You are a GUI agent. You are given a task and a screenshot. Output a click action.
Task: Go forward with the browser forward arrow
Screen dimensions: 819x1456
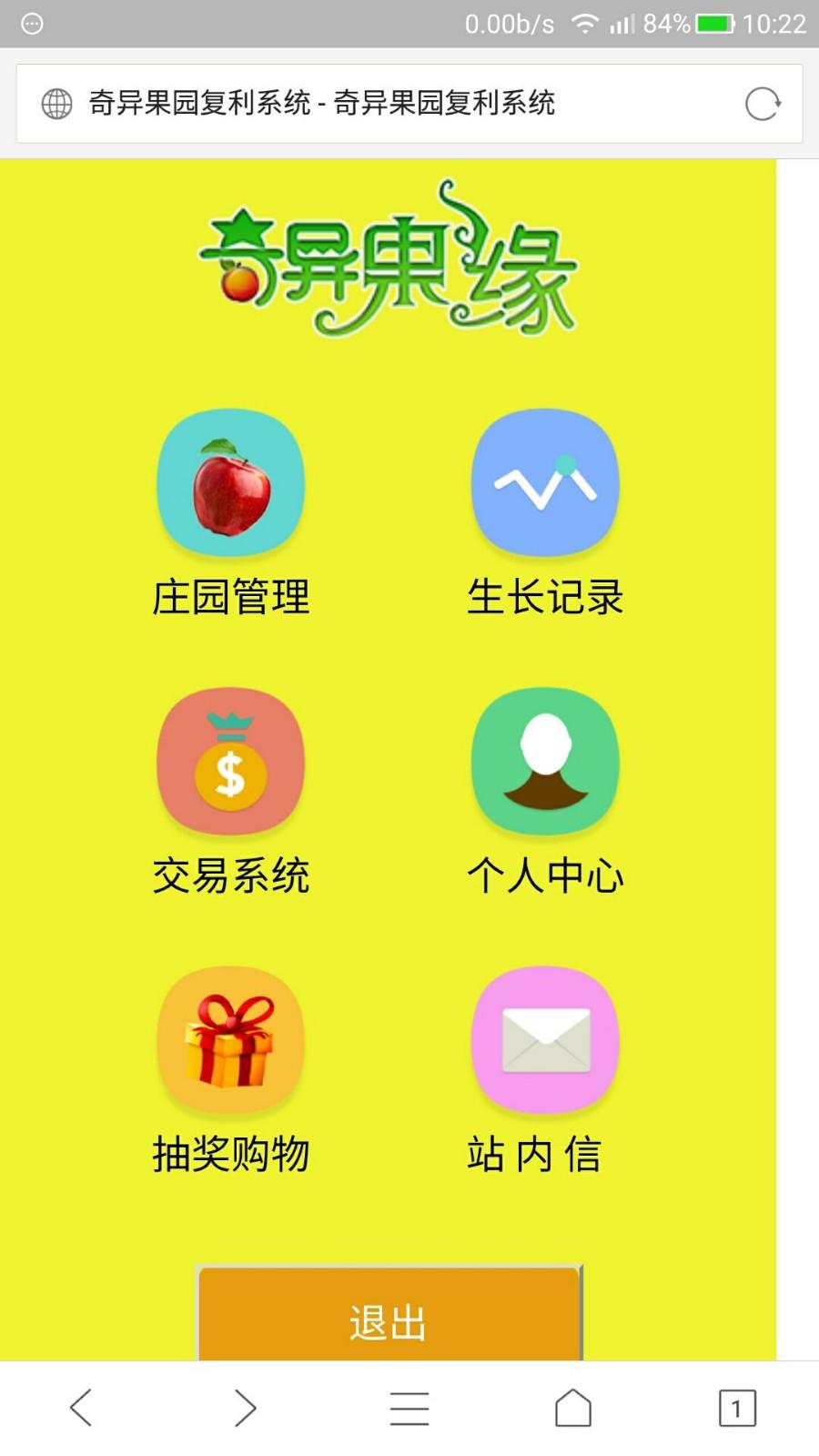point(245,1408)
